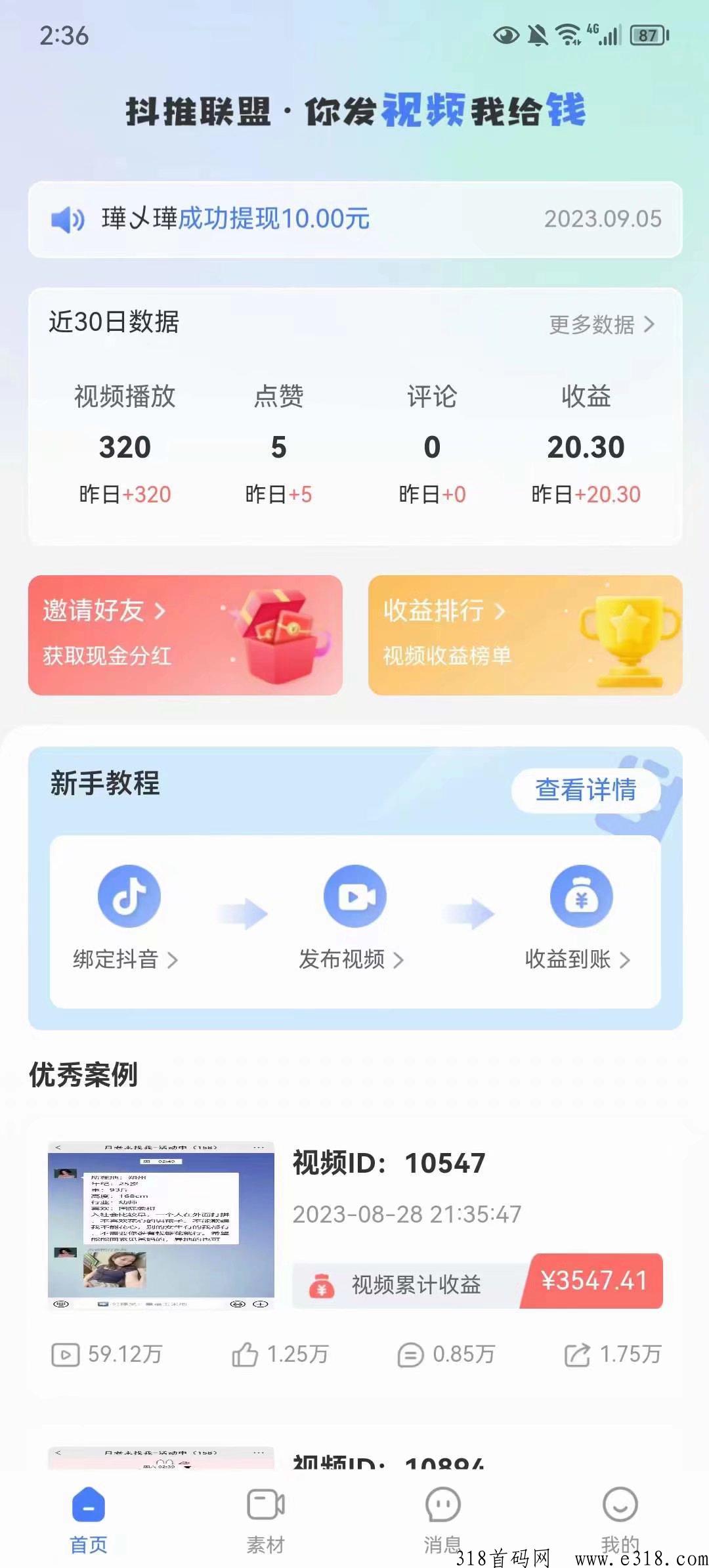This screenshot has width=709, height=1568.
Task: Open the 邀请好友 invite card
Action: [x=185, y=635]
